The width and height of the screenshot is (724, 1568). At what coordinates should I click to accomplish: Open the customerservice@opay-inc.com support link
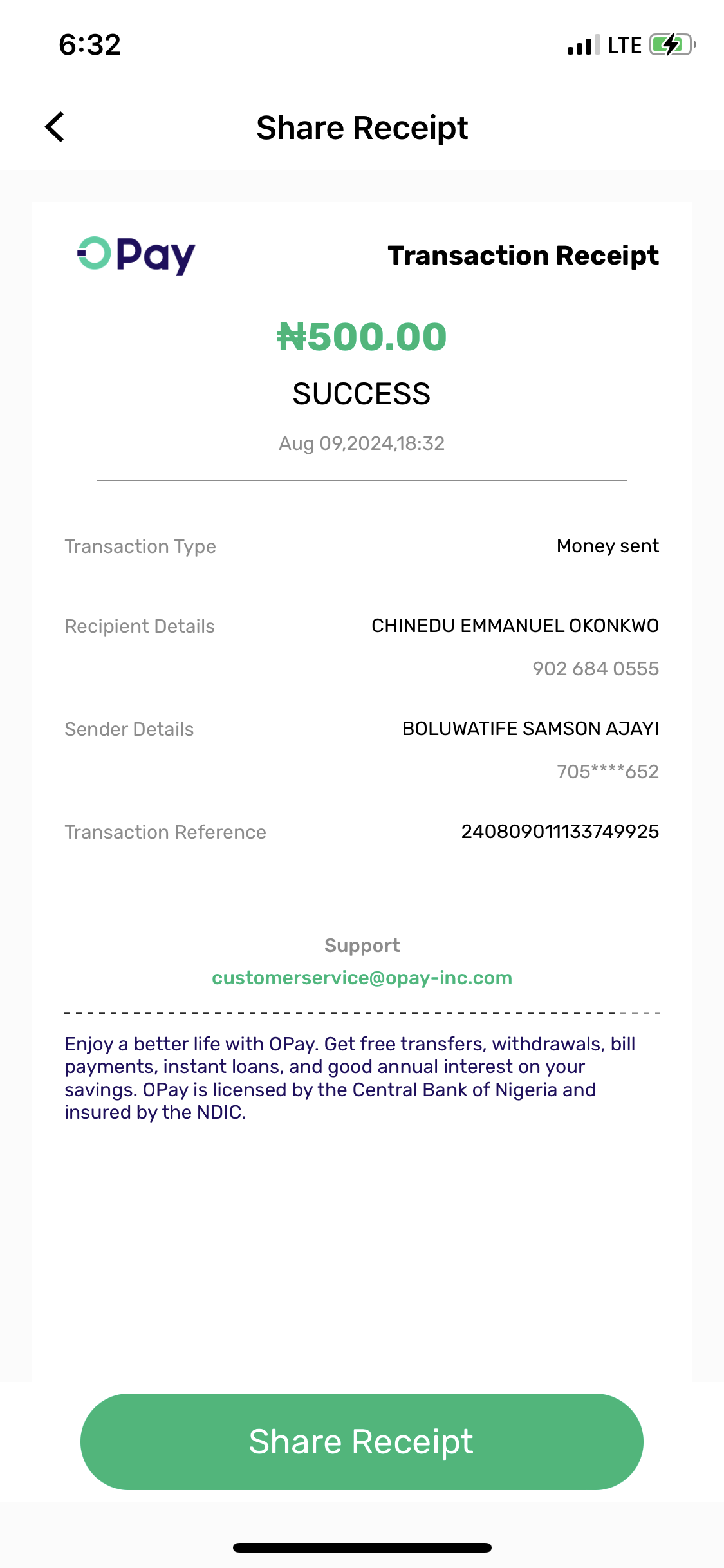coord(362,978)
